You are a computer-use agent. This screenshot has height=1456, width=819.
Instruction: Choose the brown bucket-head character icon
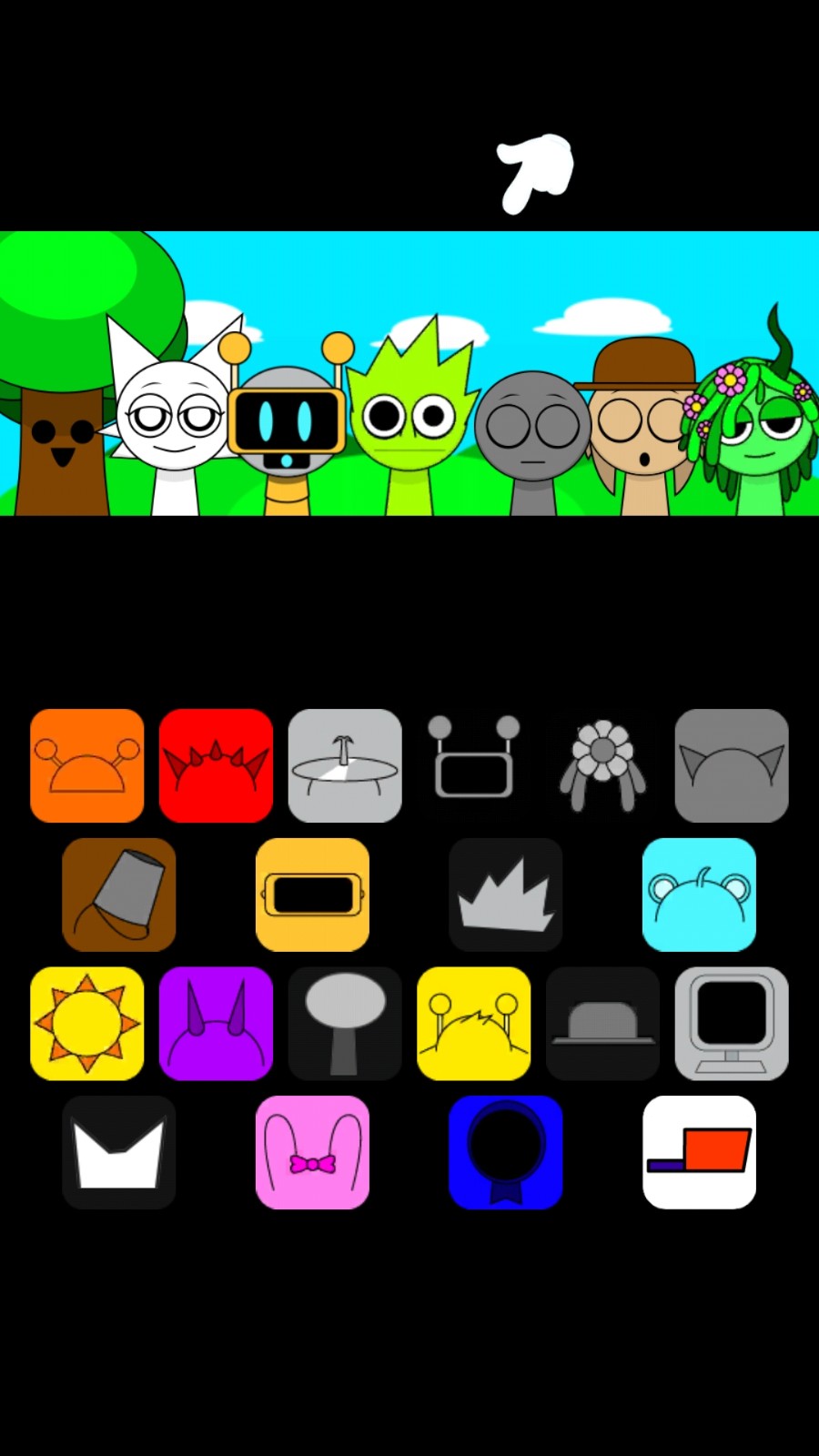click(x=119, y=895)
